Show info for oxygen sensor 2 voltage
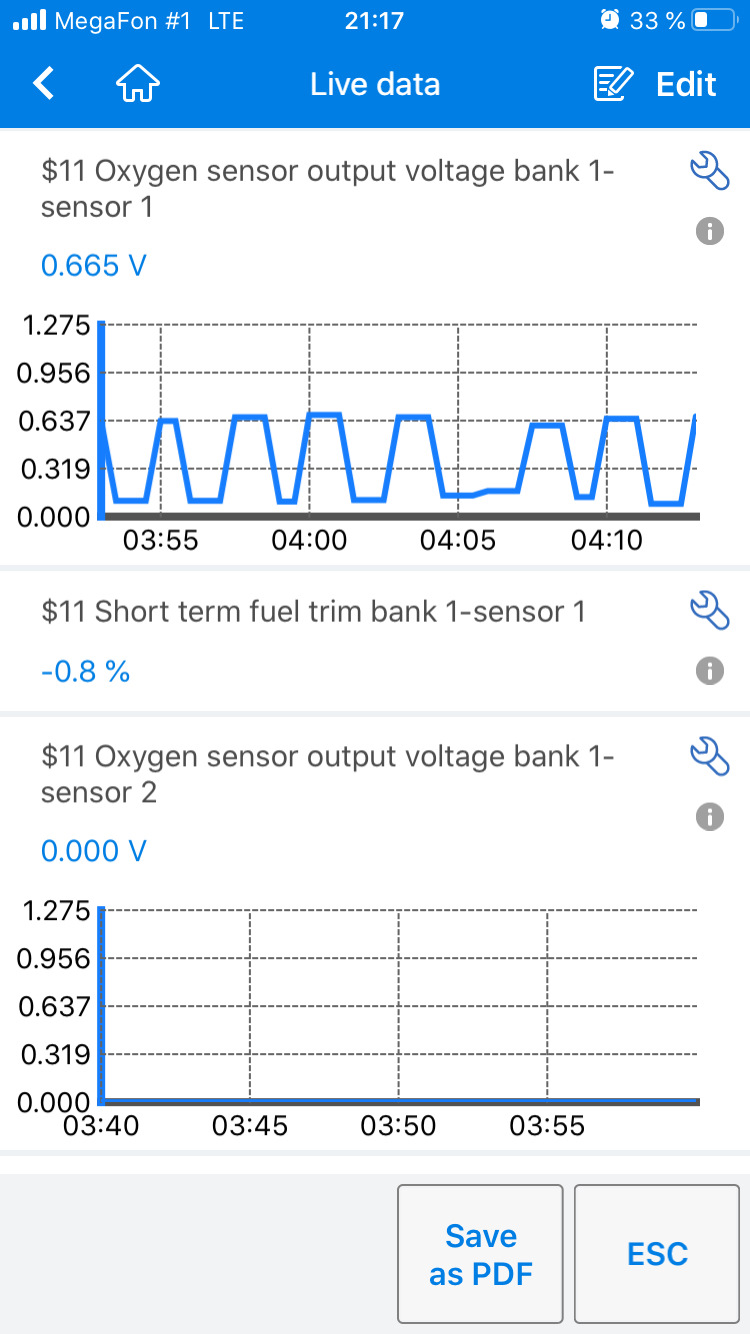This screenshot has width=750, height=1334. tap(709, 817)
